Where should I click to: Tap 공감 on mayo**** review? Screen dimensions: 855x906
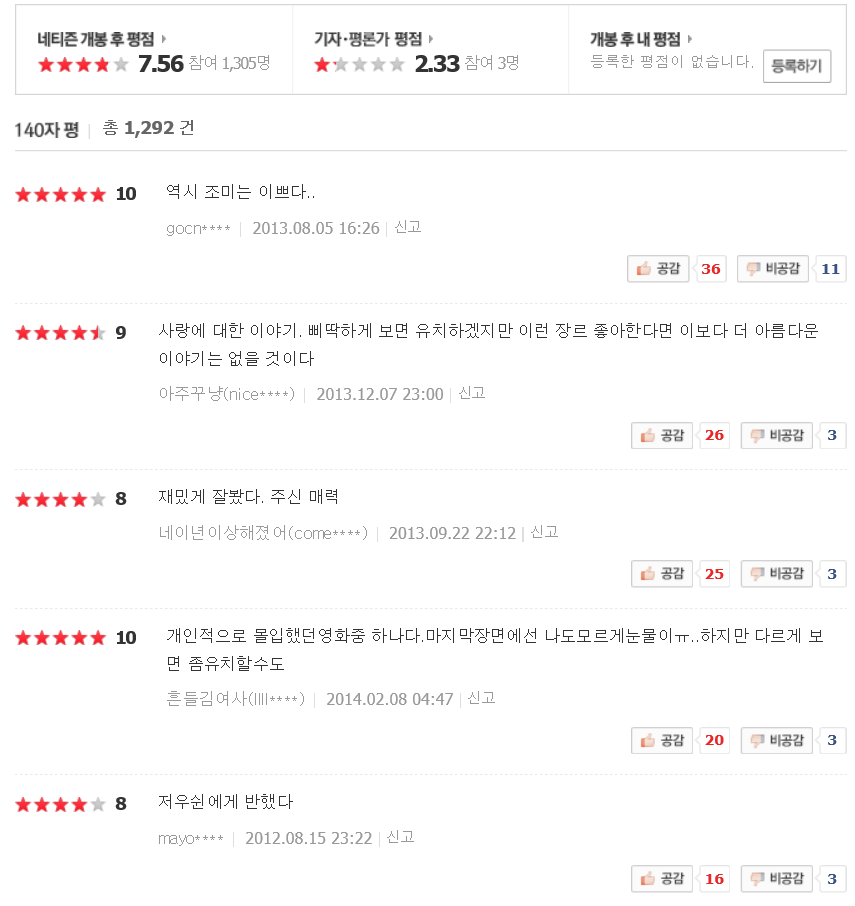662,879
